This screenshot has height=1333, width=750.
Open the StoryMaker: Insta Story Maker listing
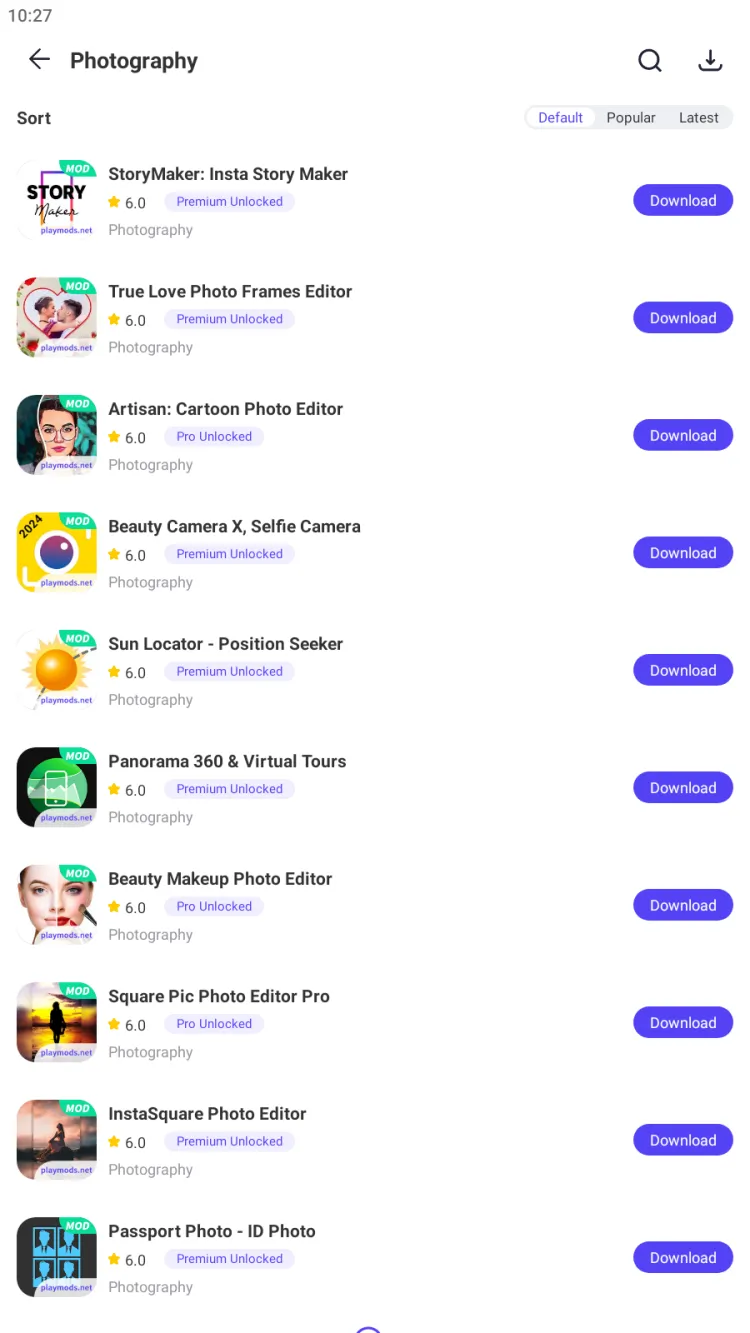point(228,174)
